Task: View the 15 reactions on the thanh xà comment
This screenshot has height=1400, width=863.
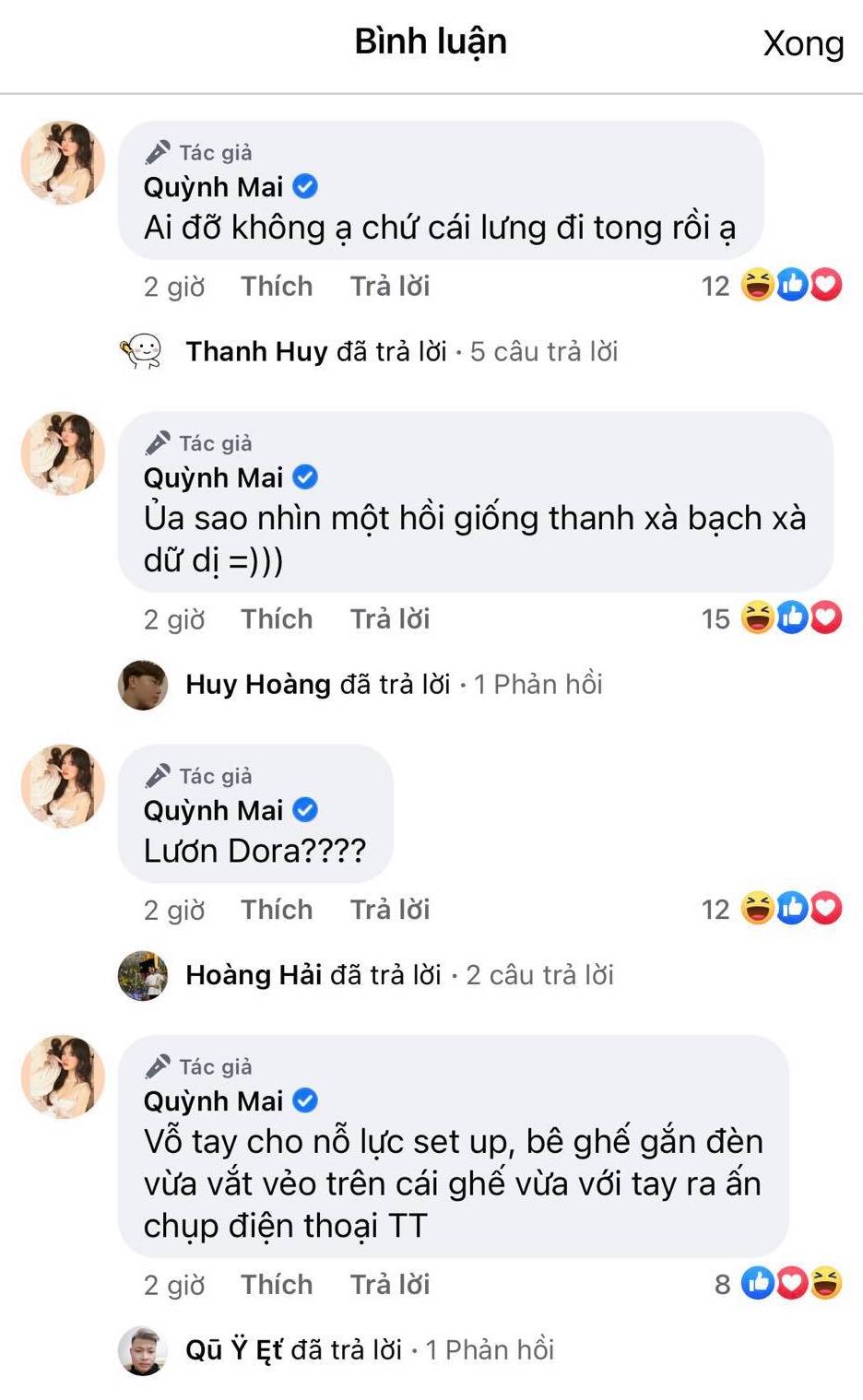Action: pos(772,618)
